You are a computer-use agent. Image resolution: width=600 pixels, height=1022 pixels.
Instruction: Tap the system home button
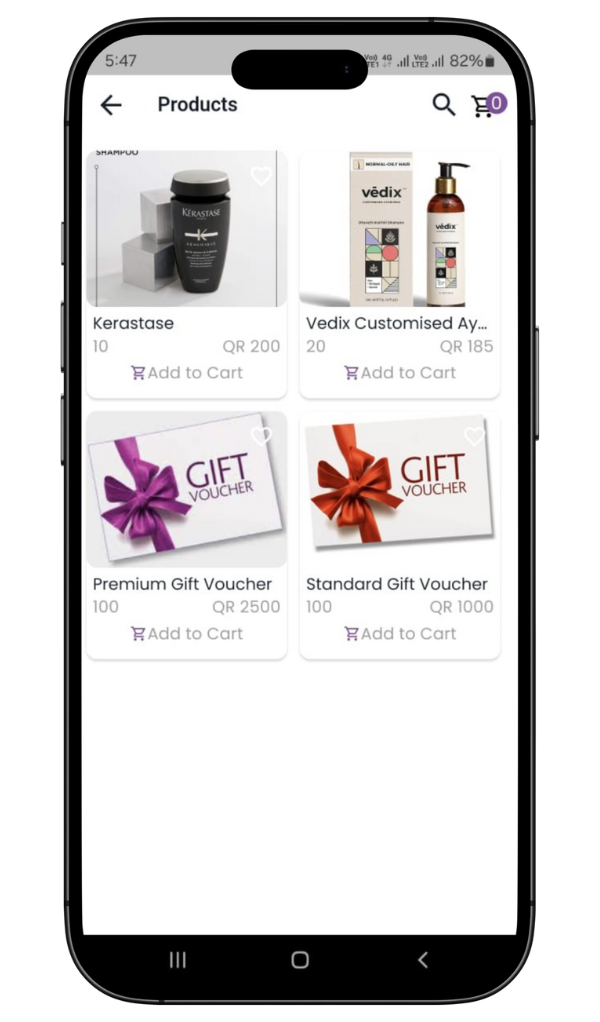pyautogui.click(x=300, y=960)
